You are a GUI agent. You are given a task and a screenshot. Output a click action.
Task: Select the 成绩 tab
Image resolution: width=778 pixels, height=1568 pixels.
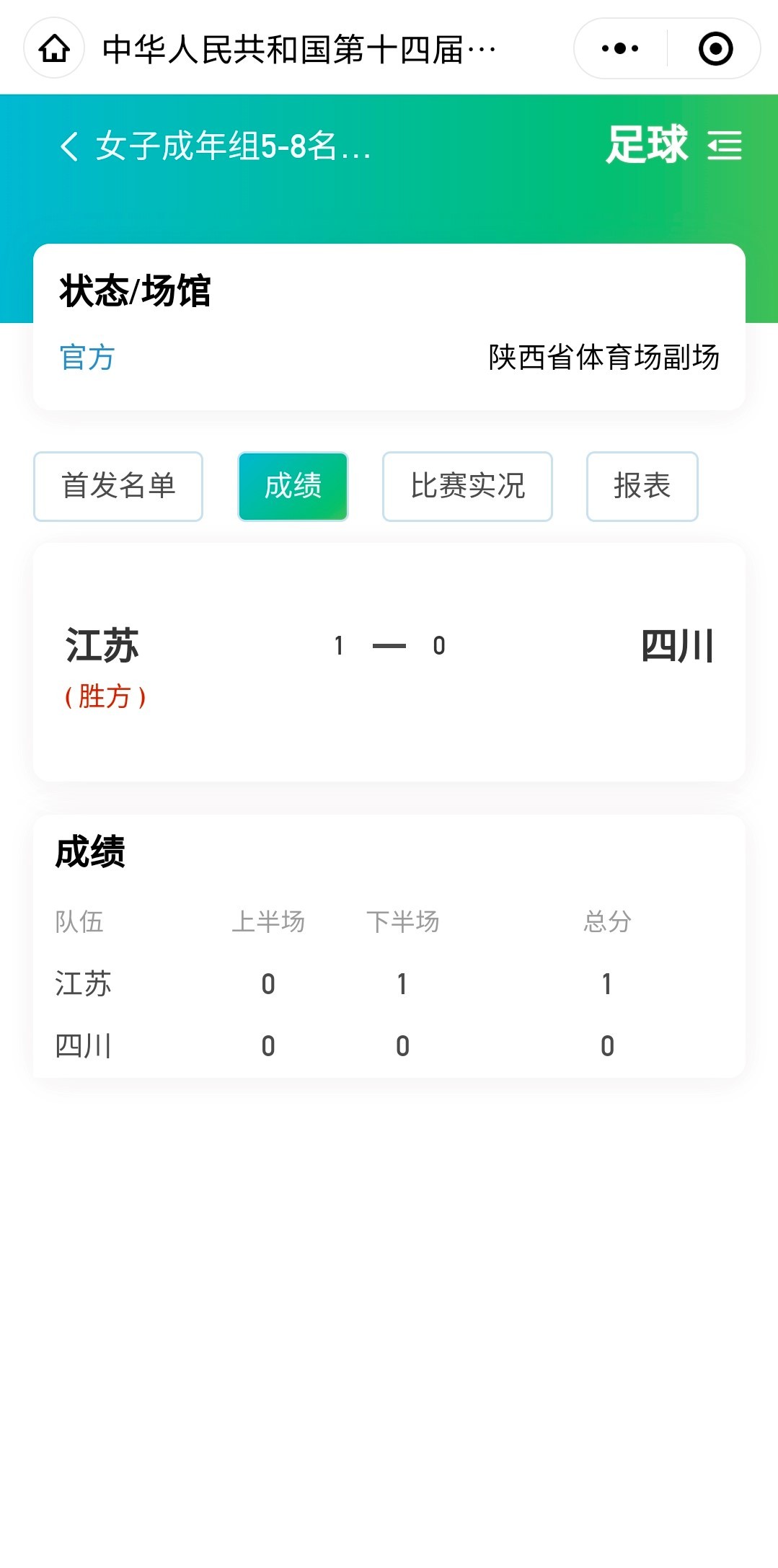[x=293, y=486]
